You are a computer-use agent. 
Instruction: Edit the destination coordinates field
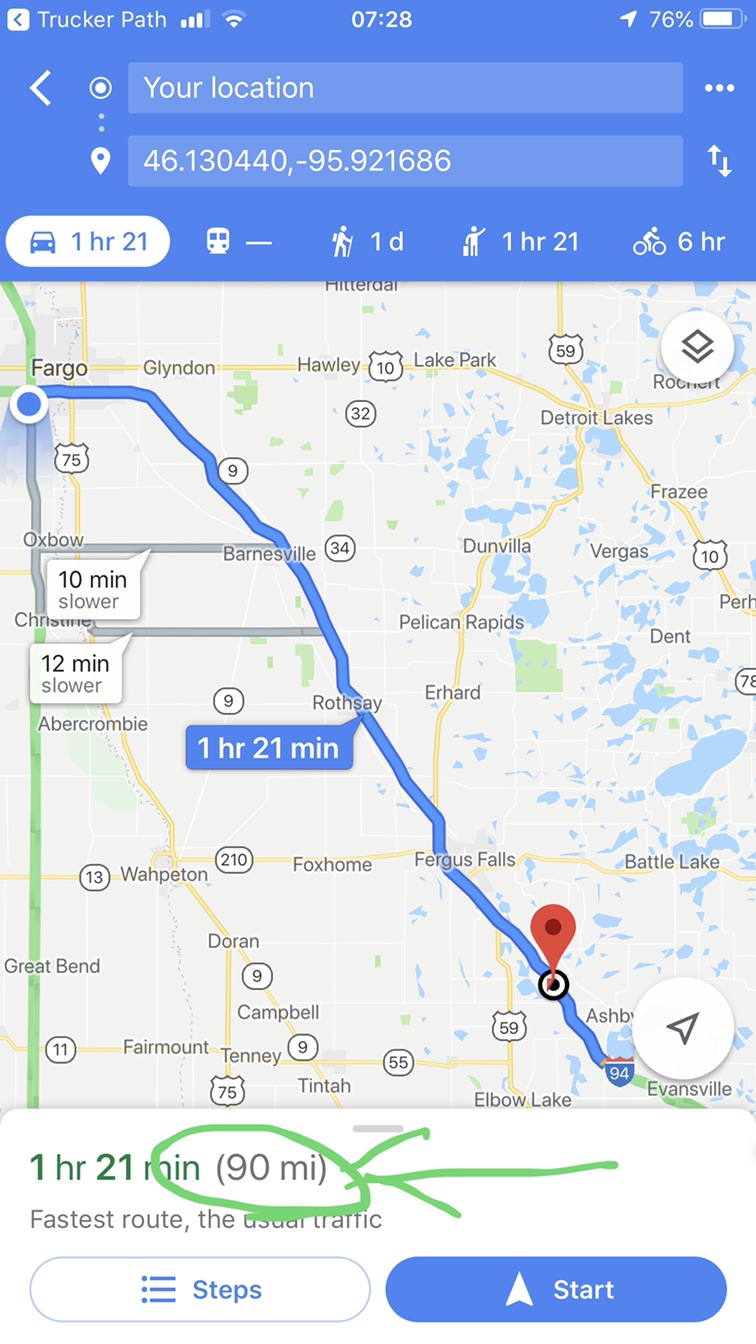point(405,161)
